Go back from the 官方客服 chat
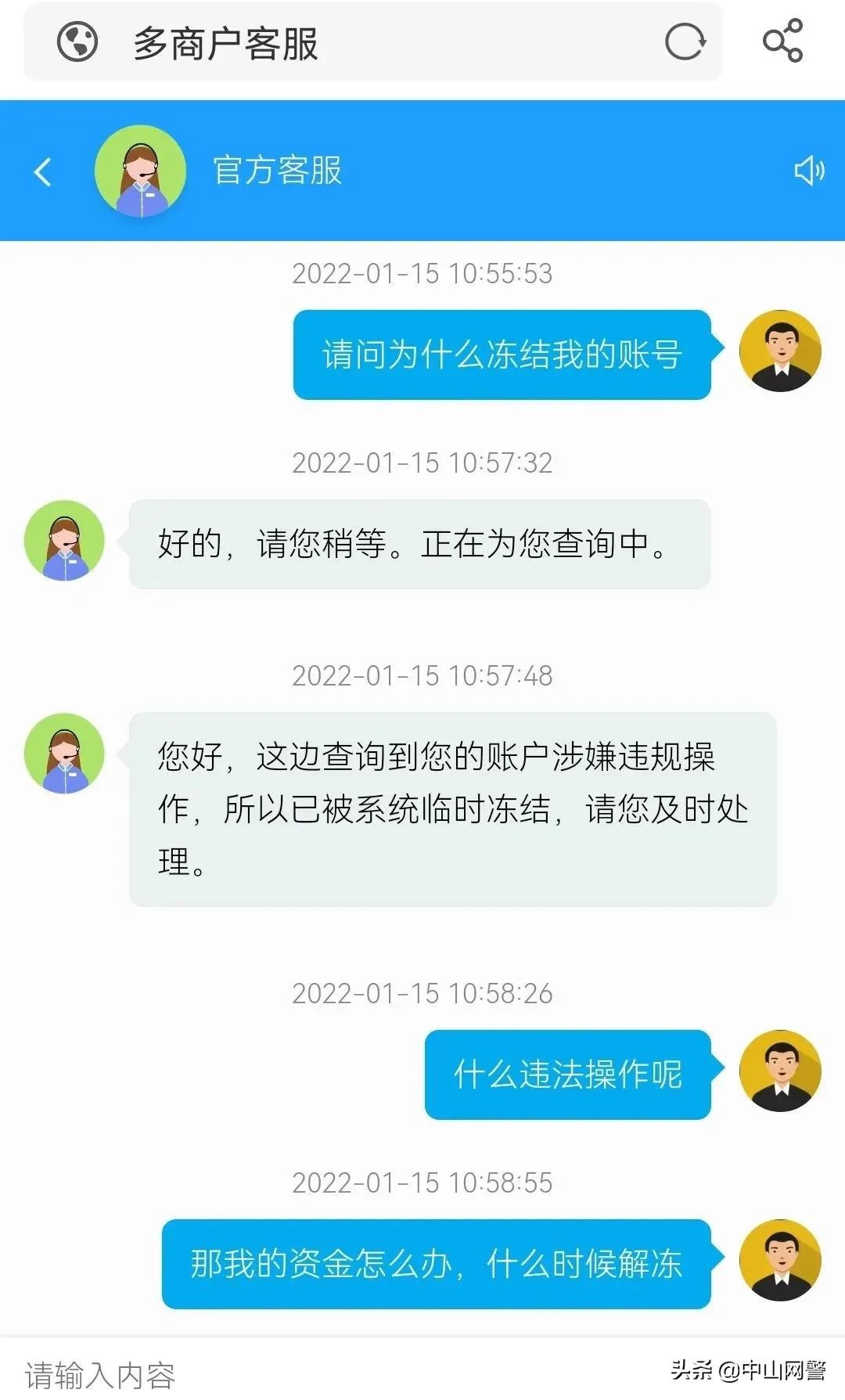This screenshot has width=845, height=1400. pyautogui.click(x=43, y=171)
